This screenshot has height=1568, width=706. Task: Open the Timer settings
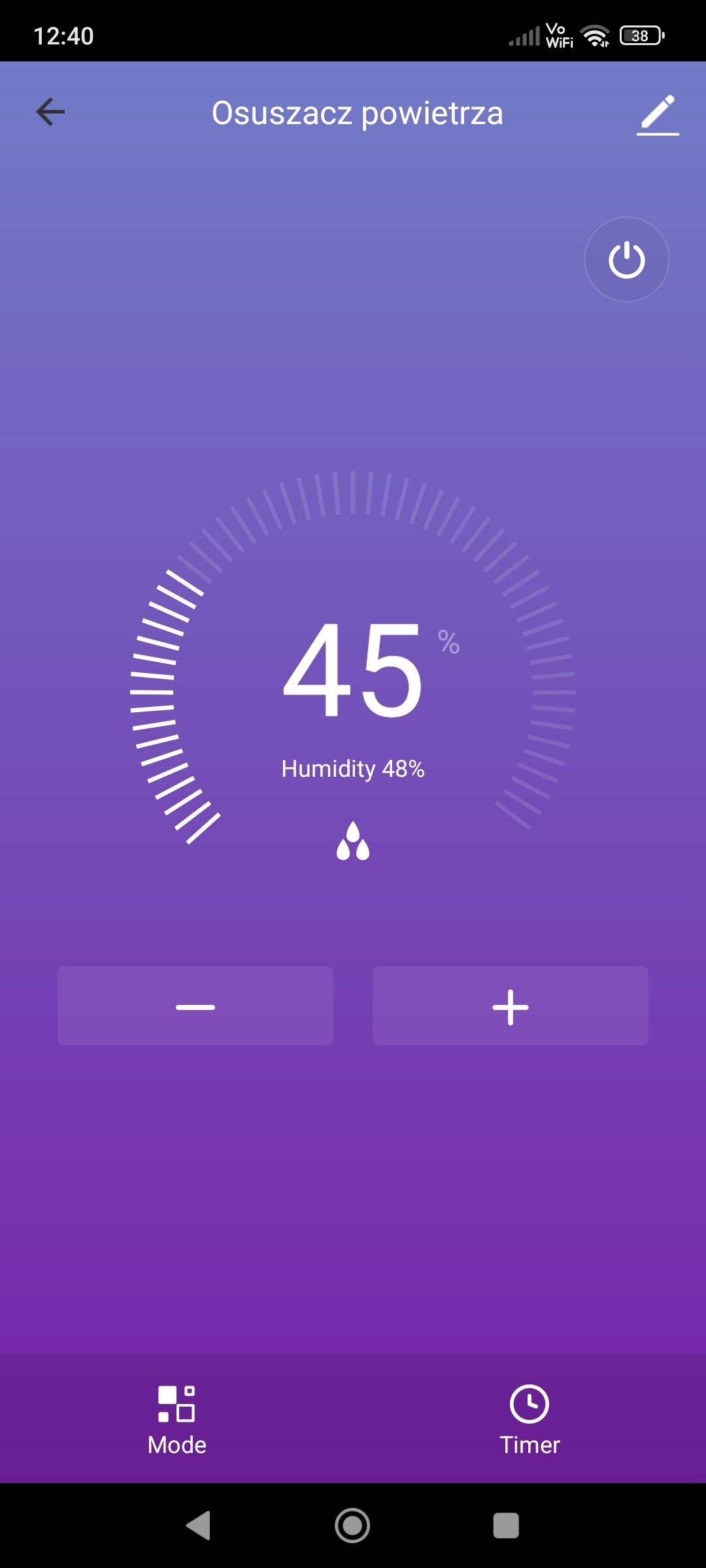pyautogui.click(x=529, y=1420)
